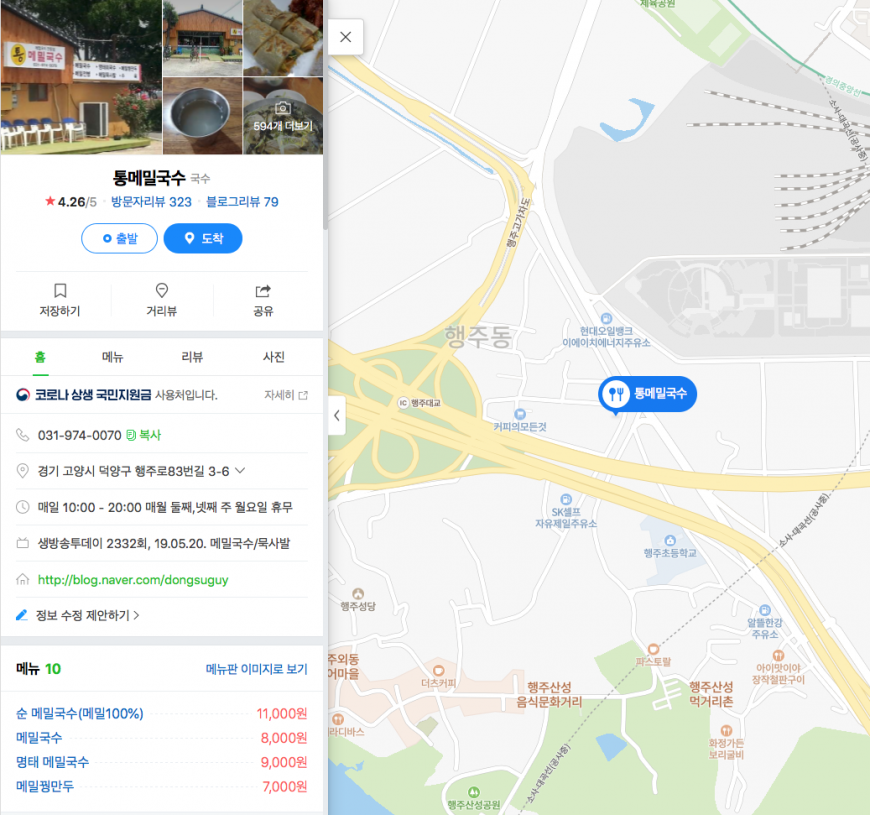Viewport: 870px width, 815px height.
Task: Collapse the side panel with arrow
Action: click(x=336, y=415)
